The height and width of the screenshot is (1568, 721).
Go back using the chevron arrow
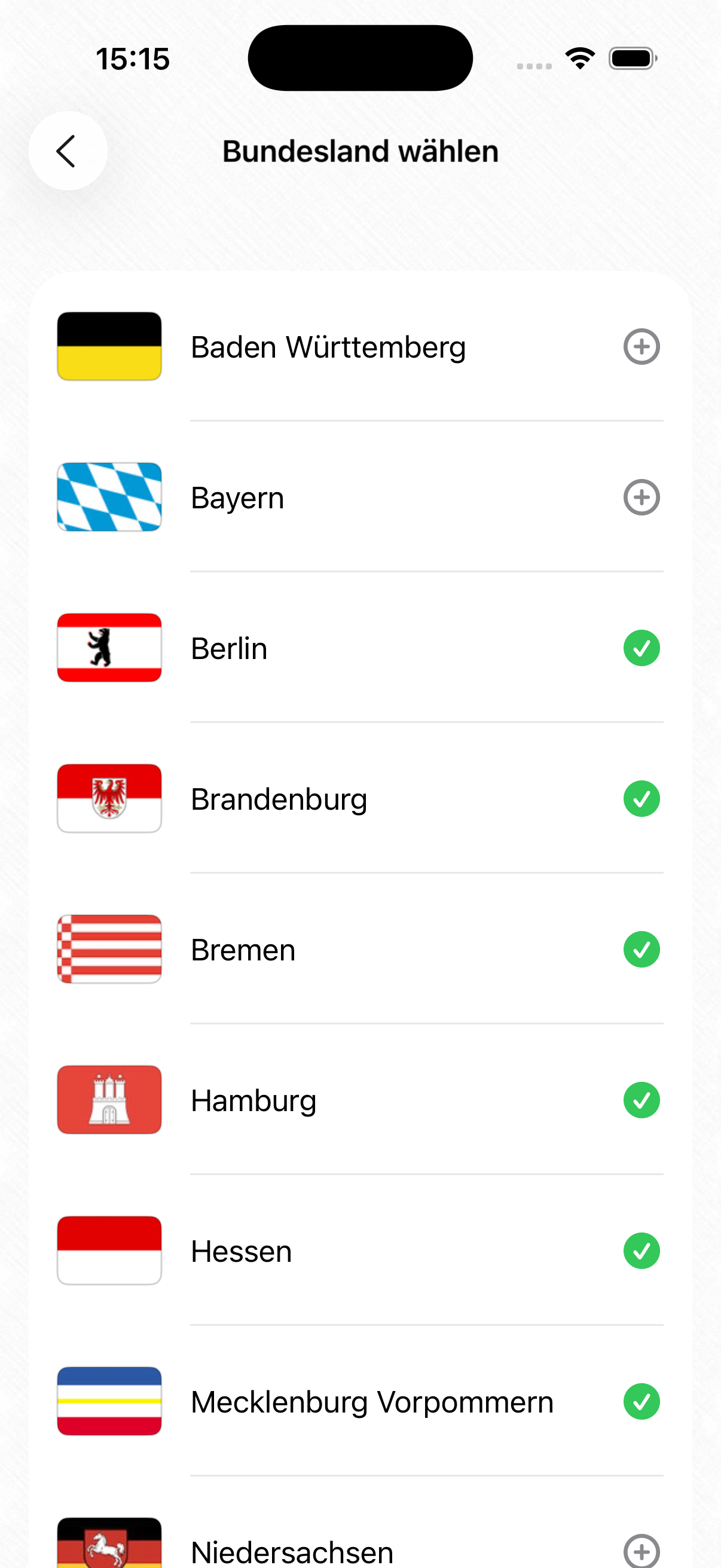(68, 150)
